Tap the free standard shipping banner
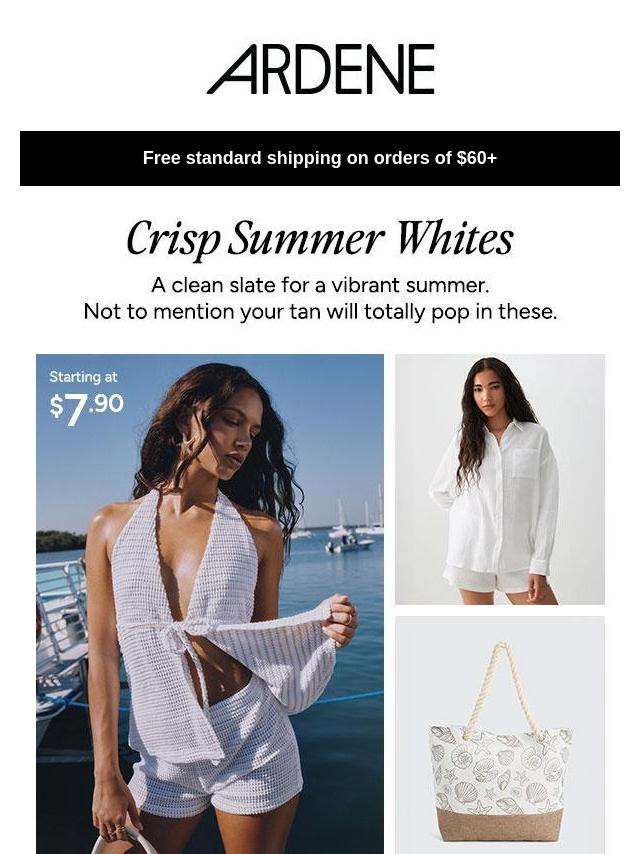The image size is (640, 854). 320,158
